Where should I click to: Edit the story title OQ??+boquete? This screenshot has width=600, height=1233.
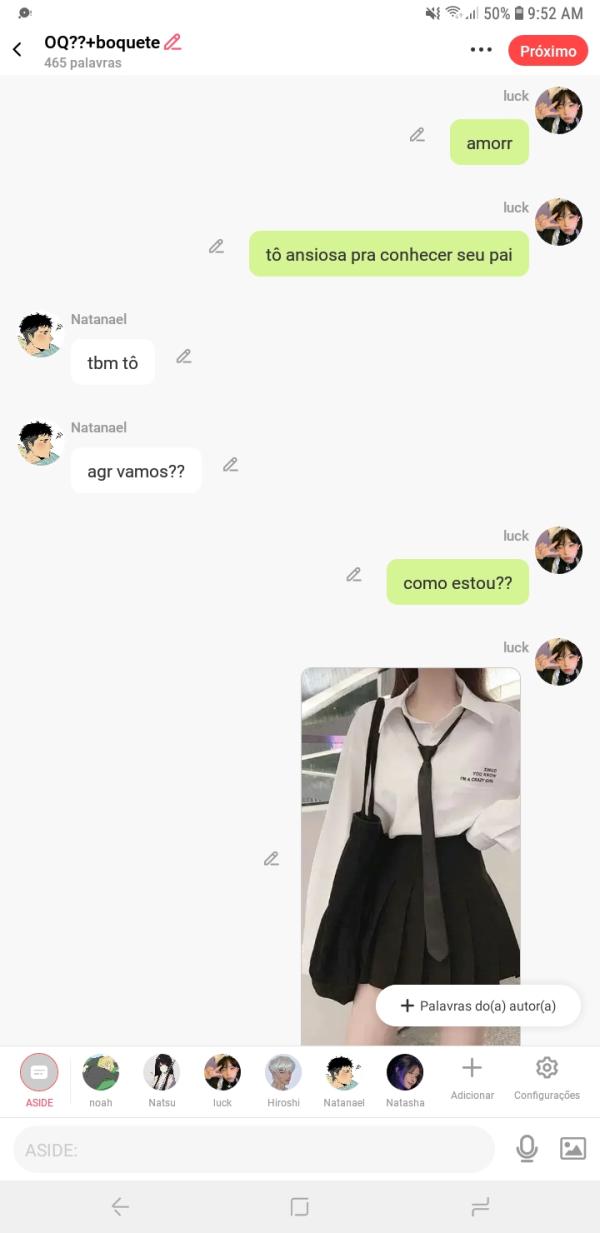pyautogui.click(x=173, y=42)
